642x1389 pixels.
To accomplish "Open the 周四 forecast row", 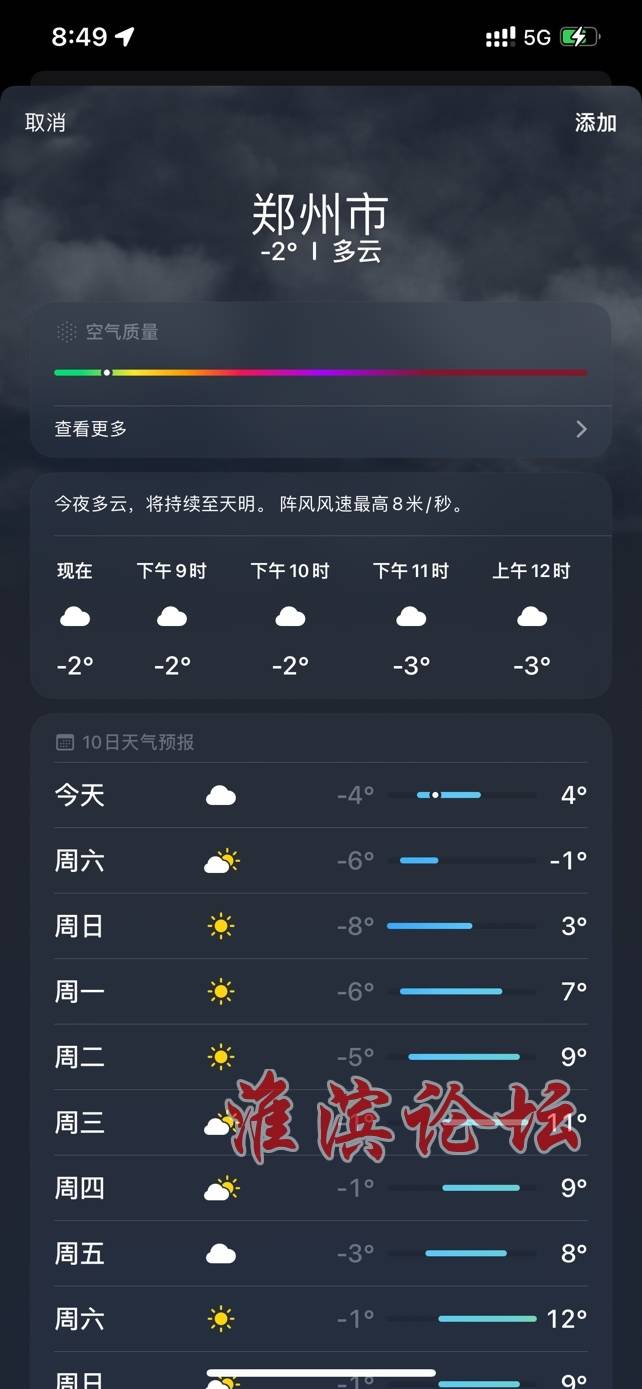I will pos(320,1188).
